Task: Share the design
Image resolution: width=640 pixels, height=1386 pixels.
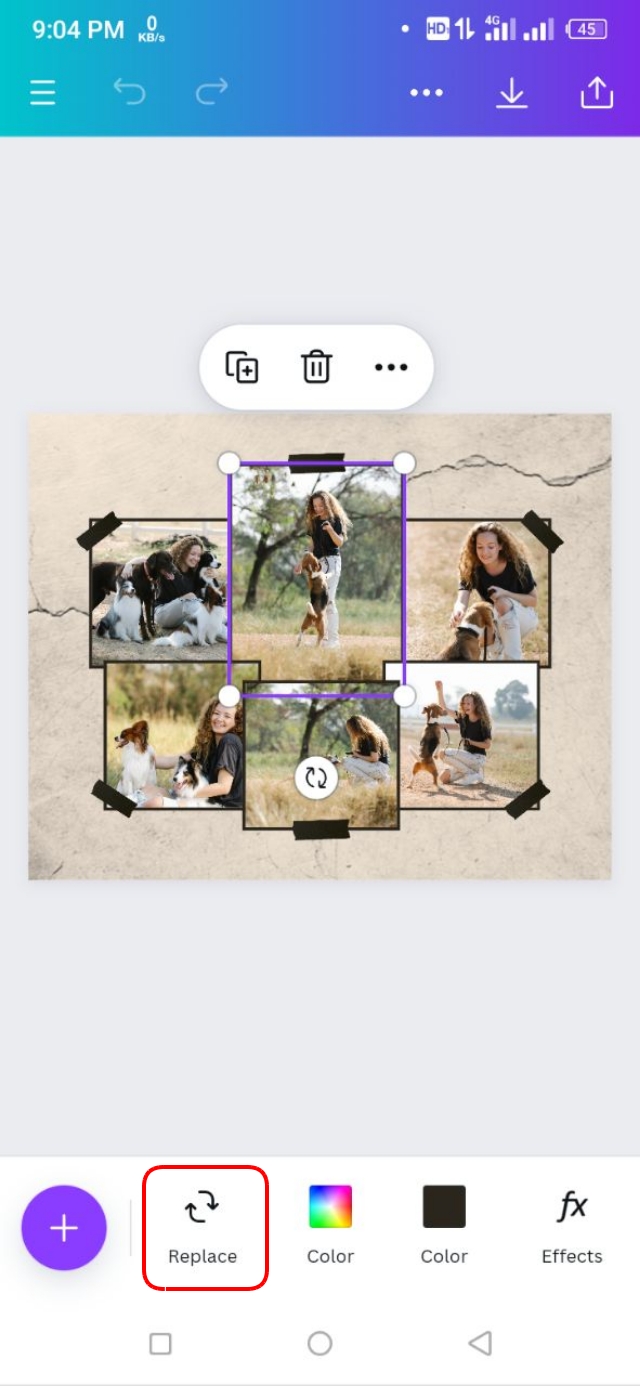Action: click(x=596, y=93)
